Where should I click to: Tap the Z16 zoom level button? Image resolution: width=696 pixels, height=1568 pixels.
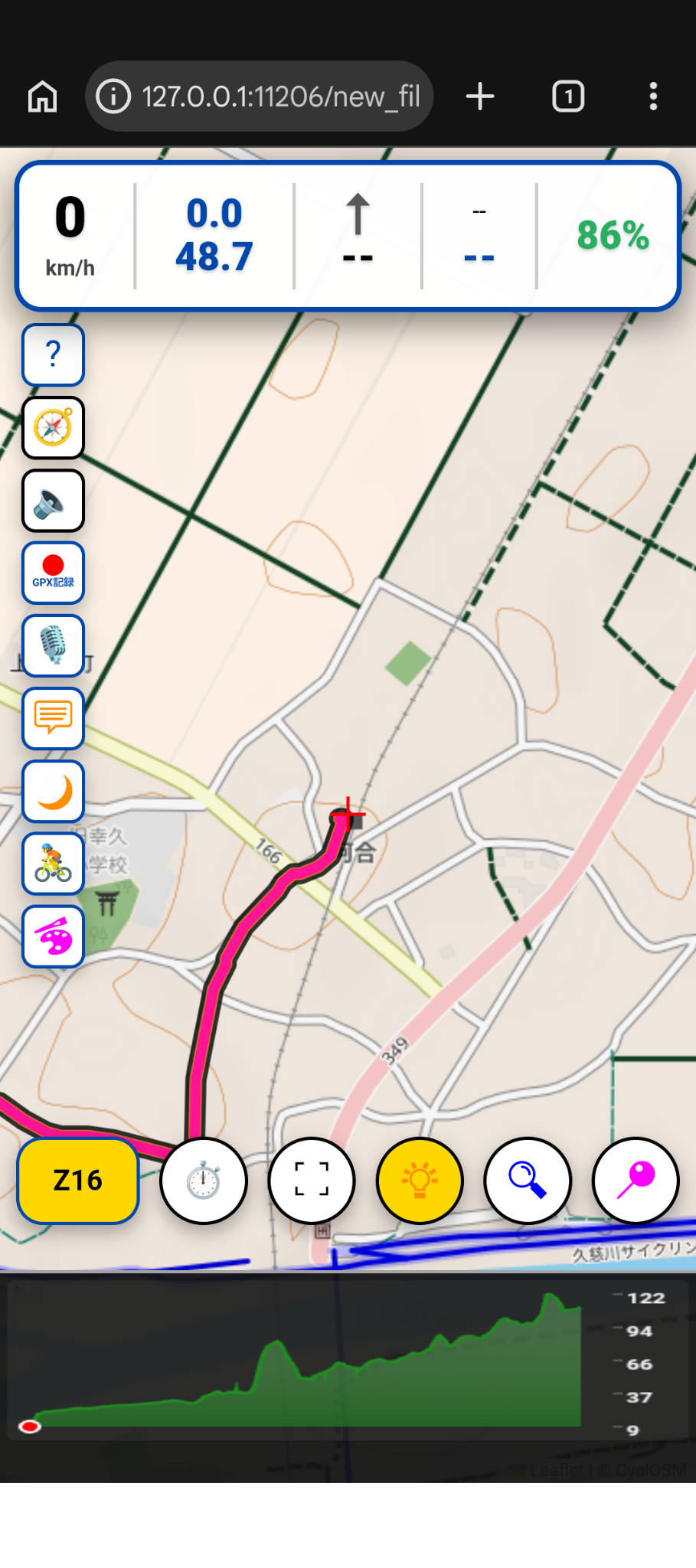click(77, 1180)
